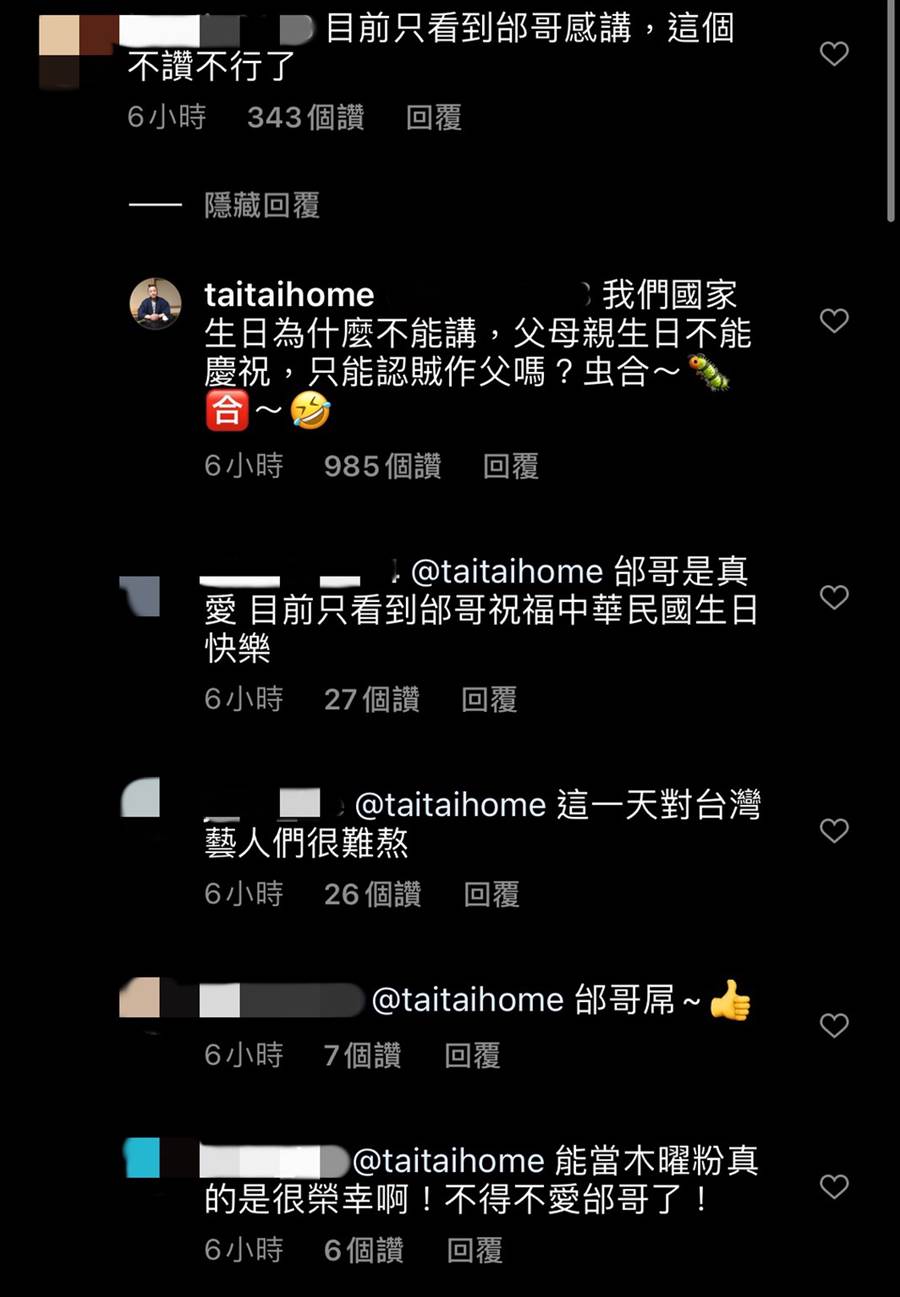Collapse replies via 隱藏回覆

261,206
